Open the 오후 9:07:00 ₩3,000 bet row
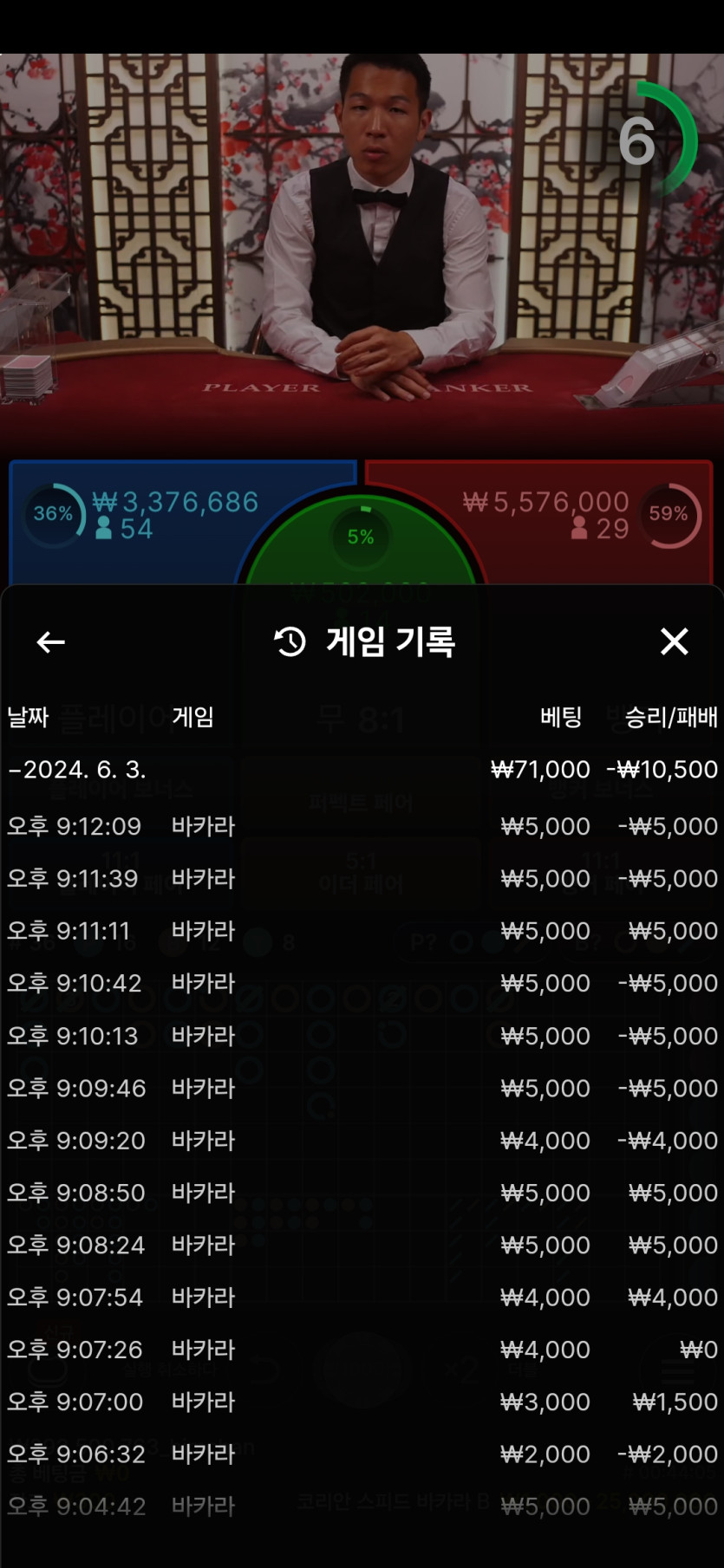 tap(362, 1402)
